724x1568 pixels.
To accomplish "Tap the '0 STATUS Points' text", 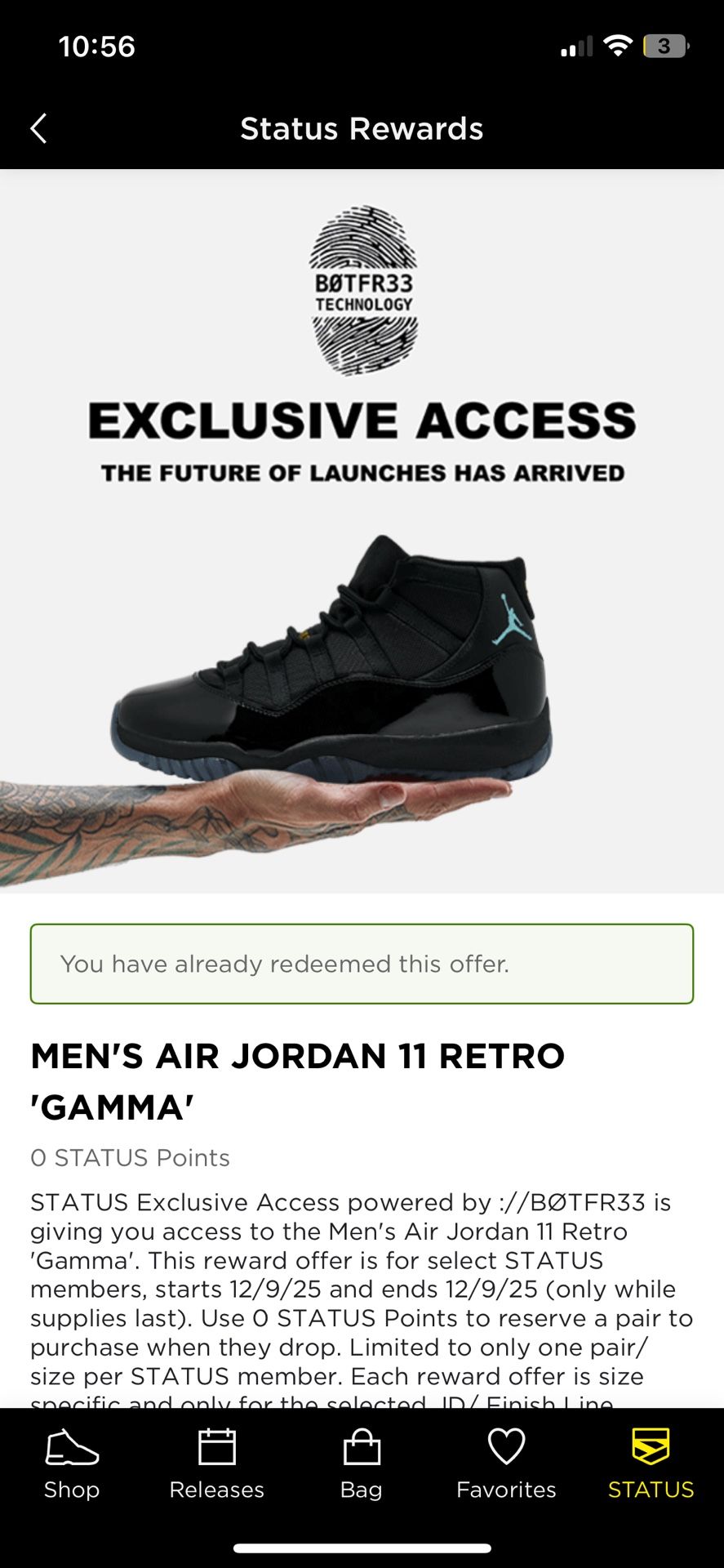I will click(x=129, y=1157).
